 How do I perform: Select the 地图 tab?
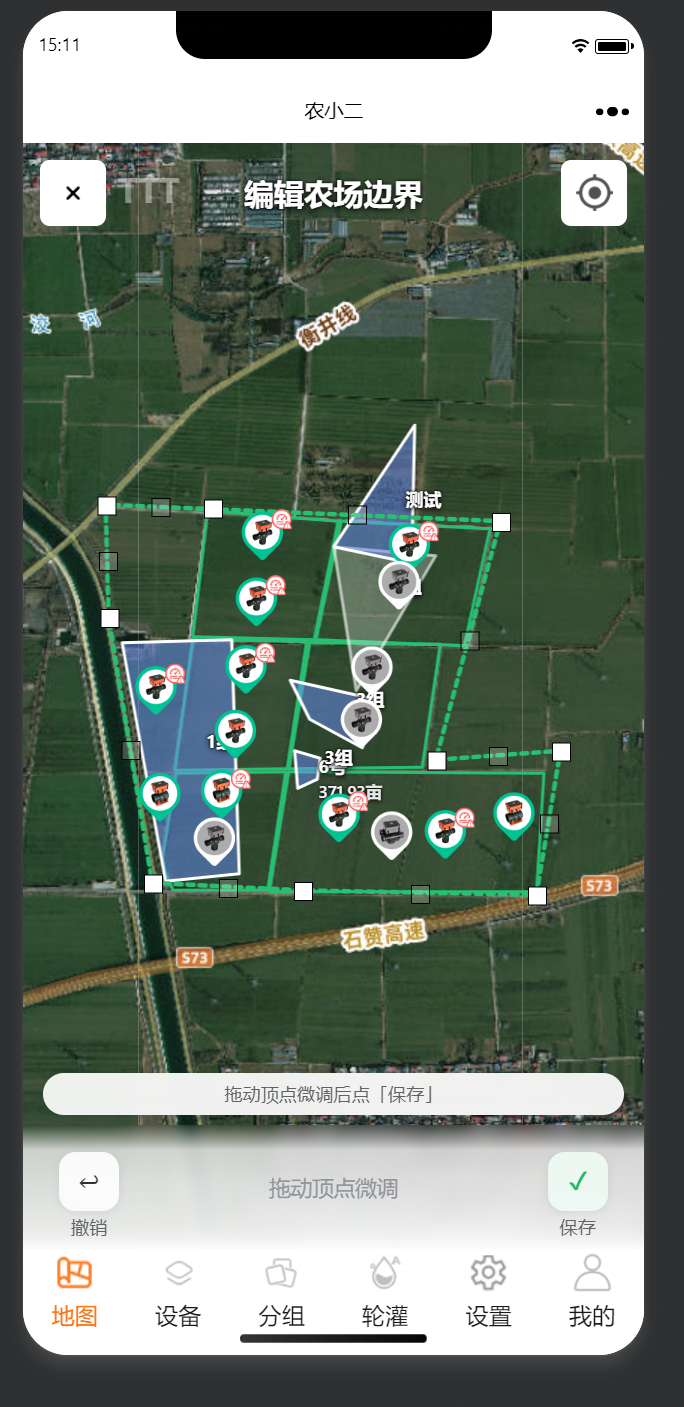click(75, 1292)
